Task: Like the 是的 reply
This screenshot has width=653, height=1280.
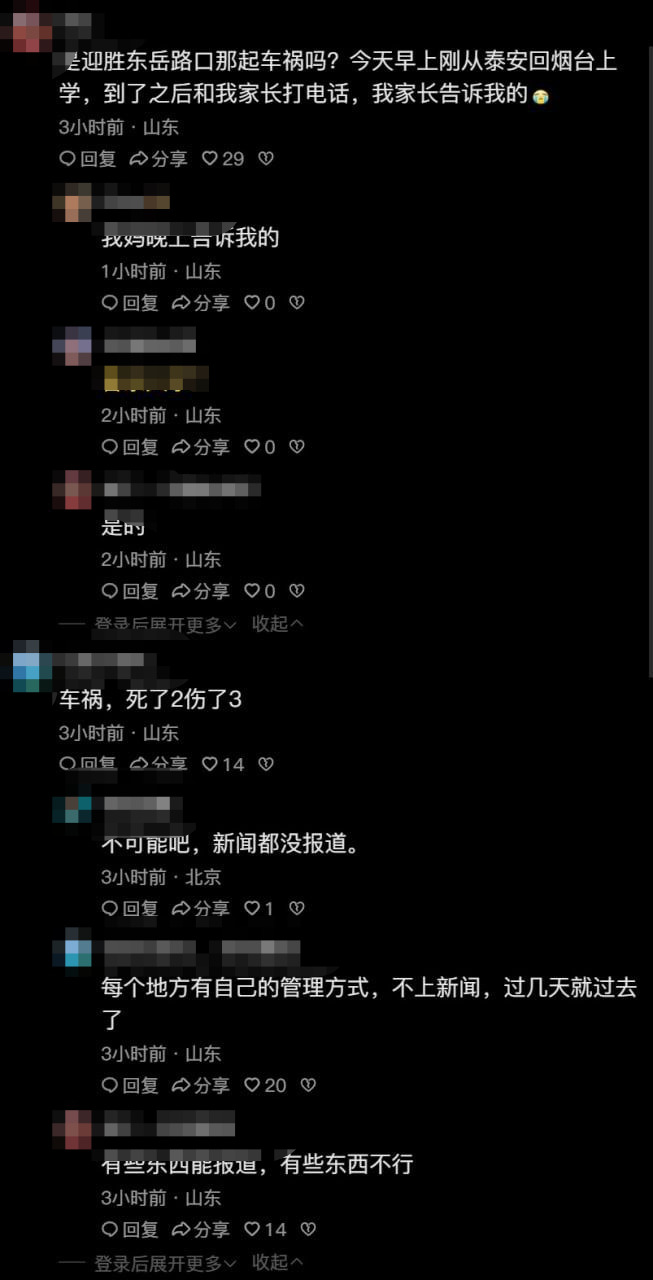Action: pos(259,591)
